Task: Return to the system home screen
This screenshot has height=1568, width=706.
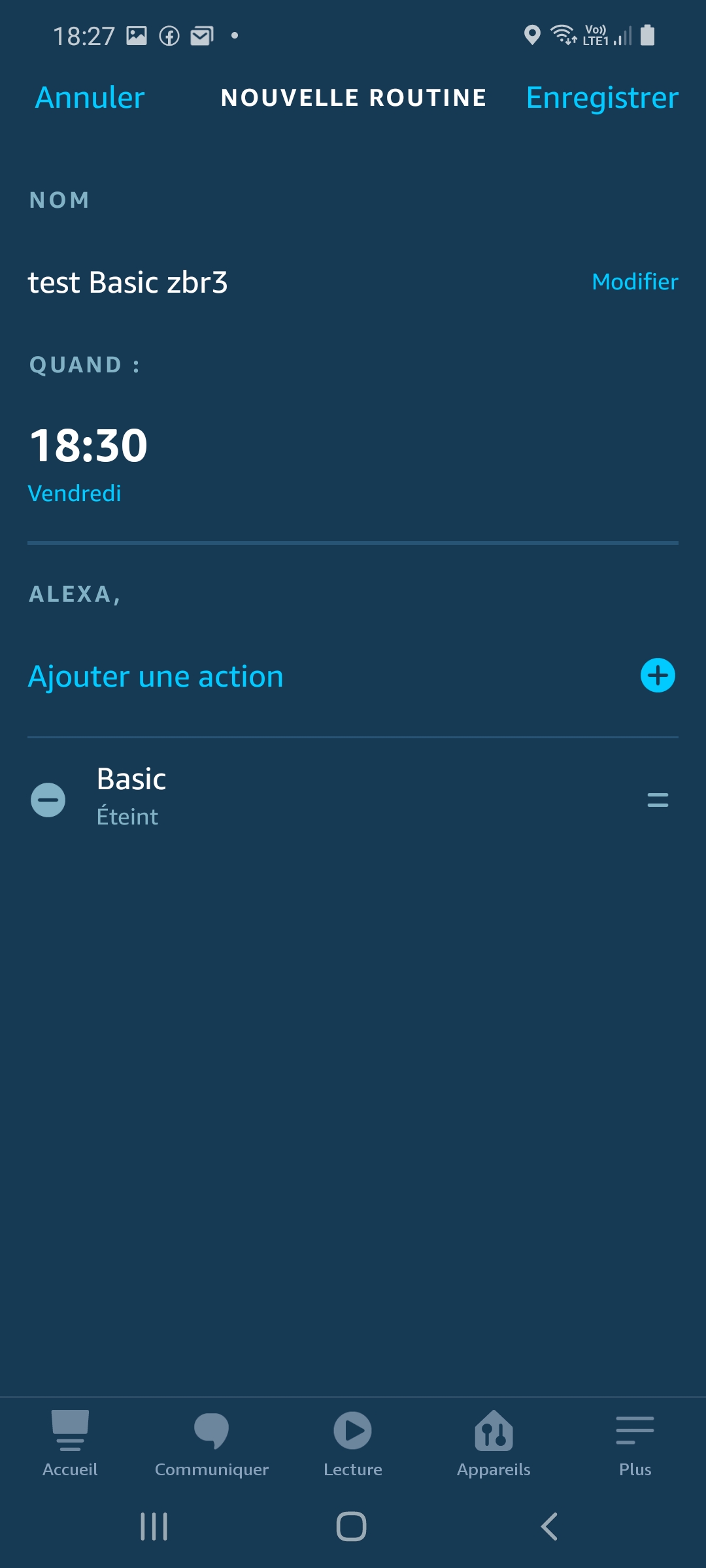Action: tap(351, 1526)
